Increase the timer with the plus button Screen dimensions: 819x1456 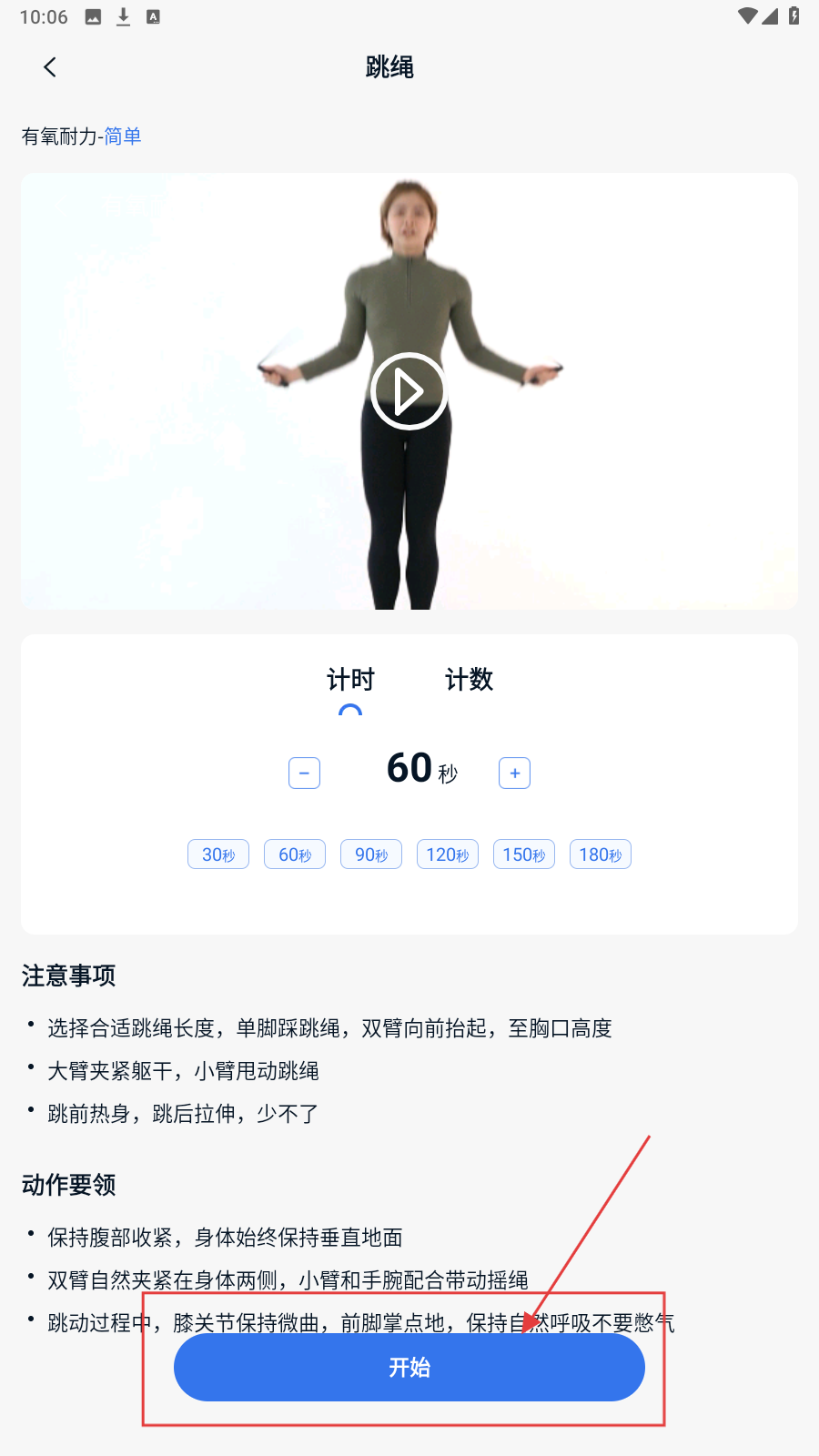[514, 773]
